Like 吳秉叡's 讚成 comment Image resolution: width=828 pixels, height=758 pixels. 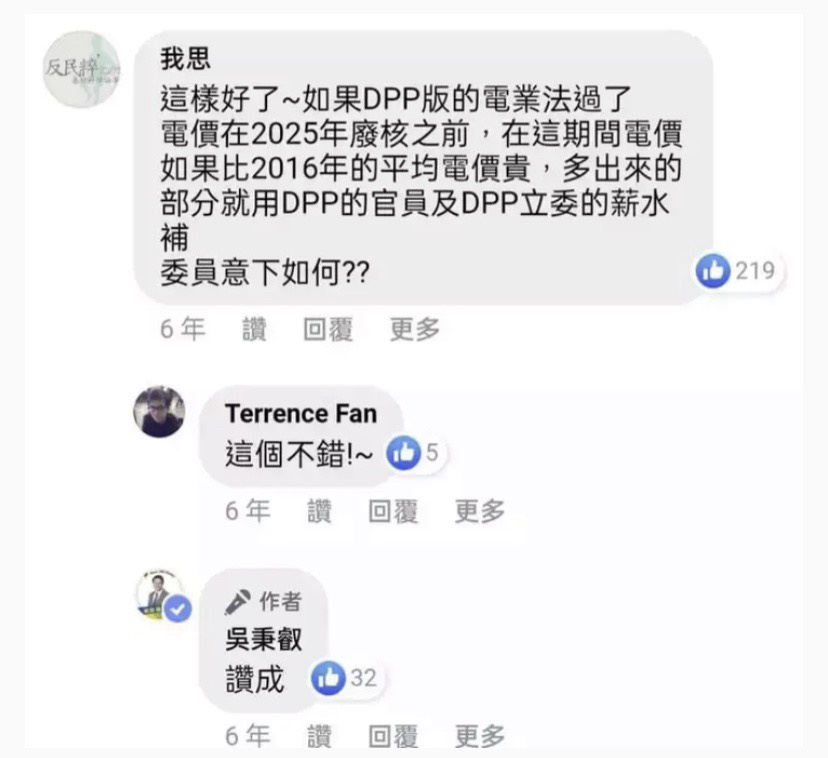point(319,737)
